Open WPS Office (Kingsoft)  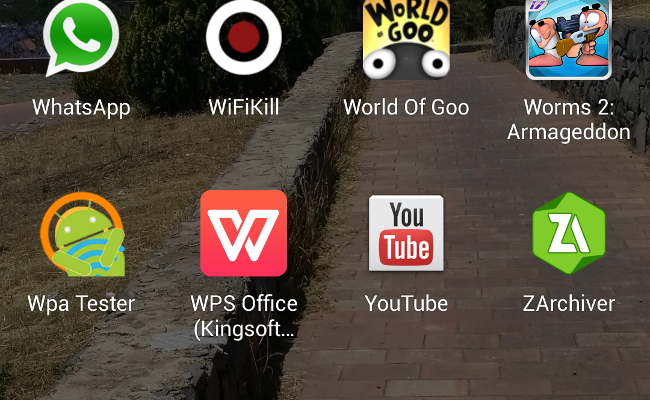244,233
